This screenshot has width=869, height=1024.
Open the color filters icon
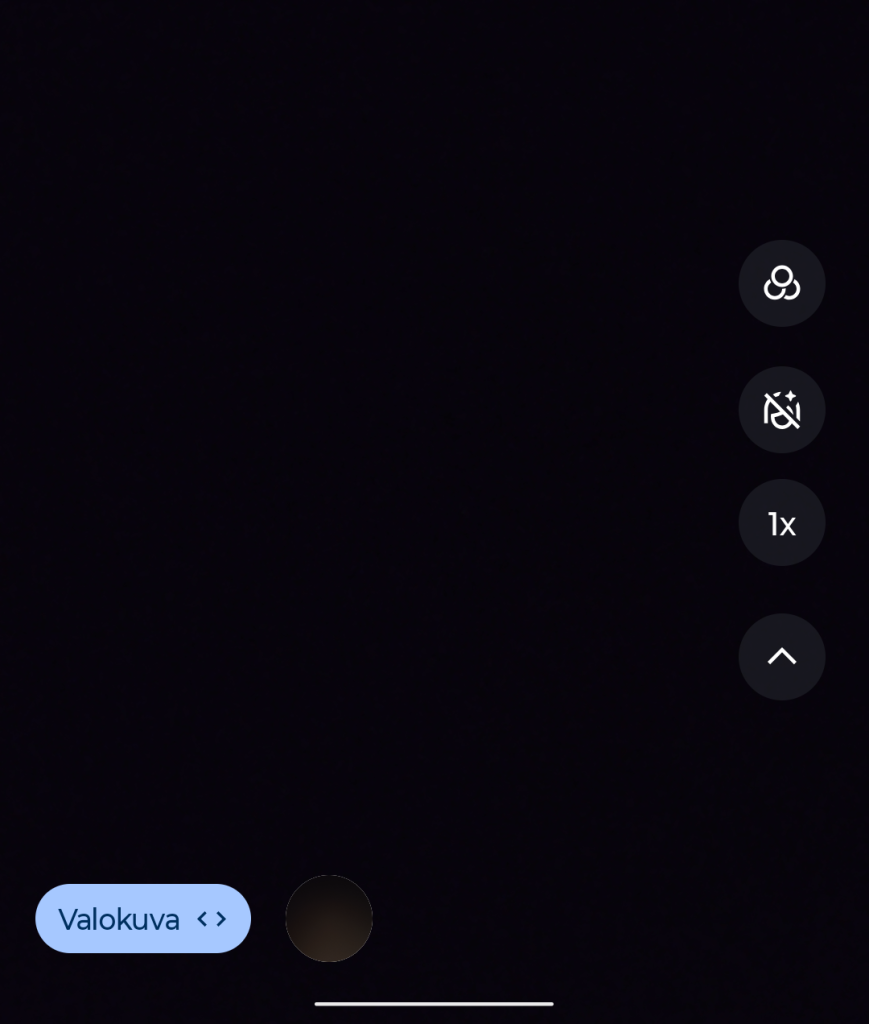pyautogui.click(x=782, y=283)
